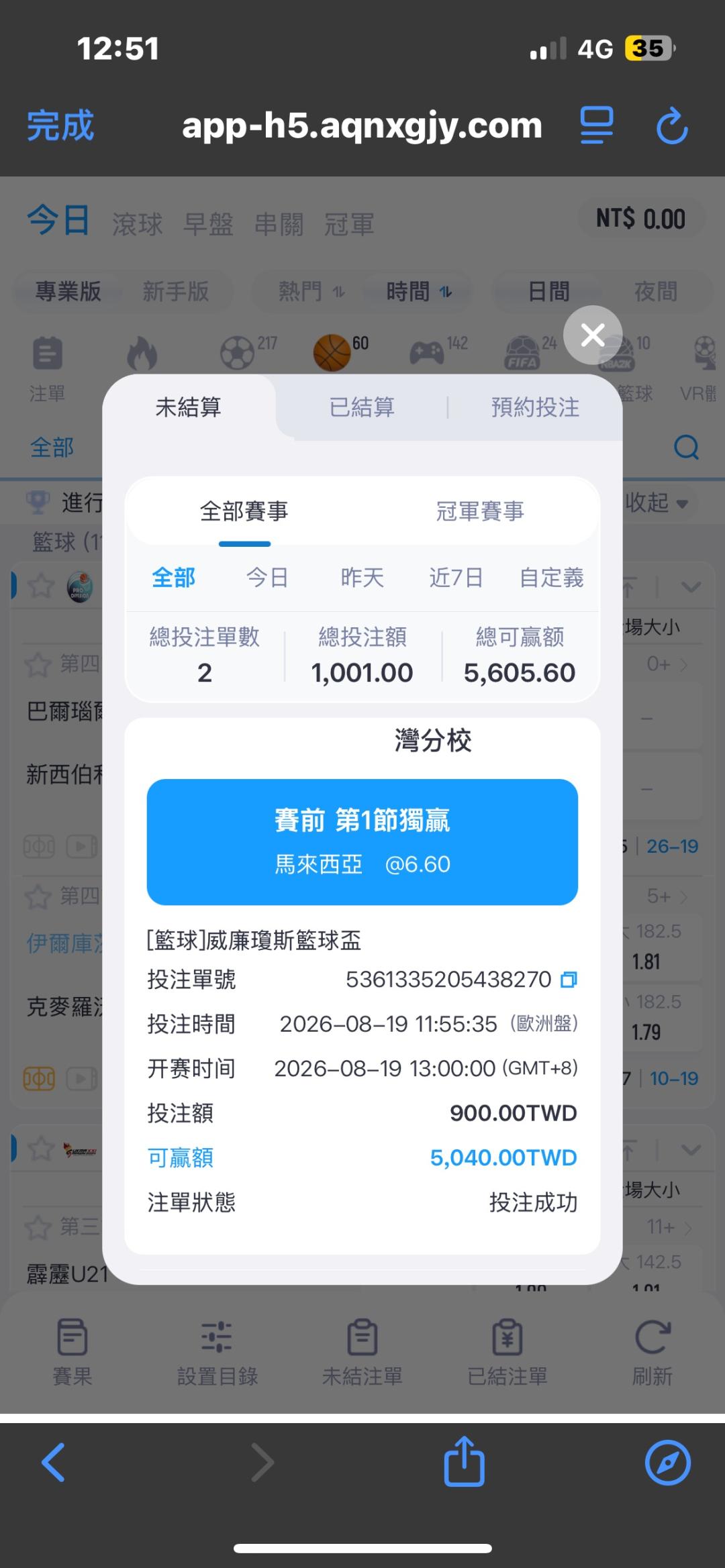This screenshot has height=1568, width=725.
Task: Select the 未結算 tab
Action: point(189,407)
